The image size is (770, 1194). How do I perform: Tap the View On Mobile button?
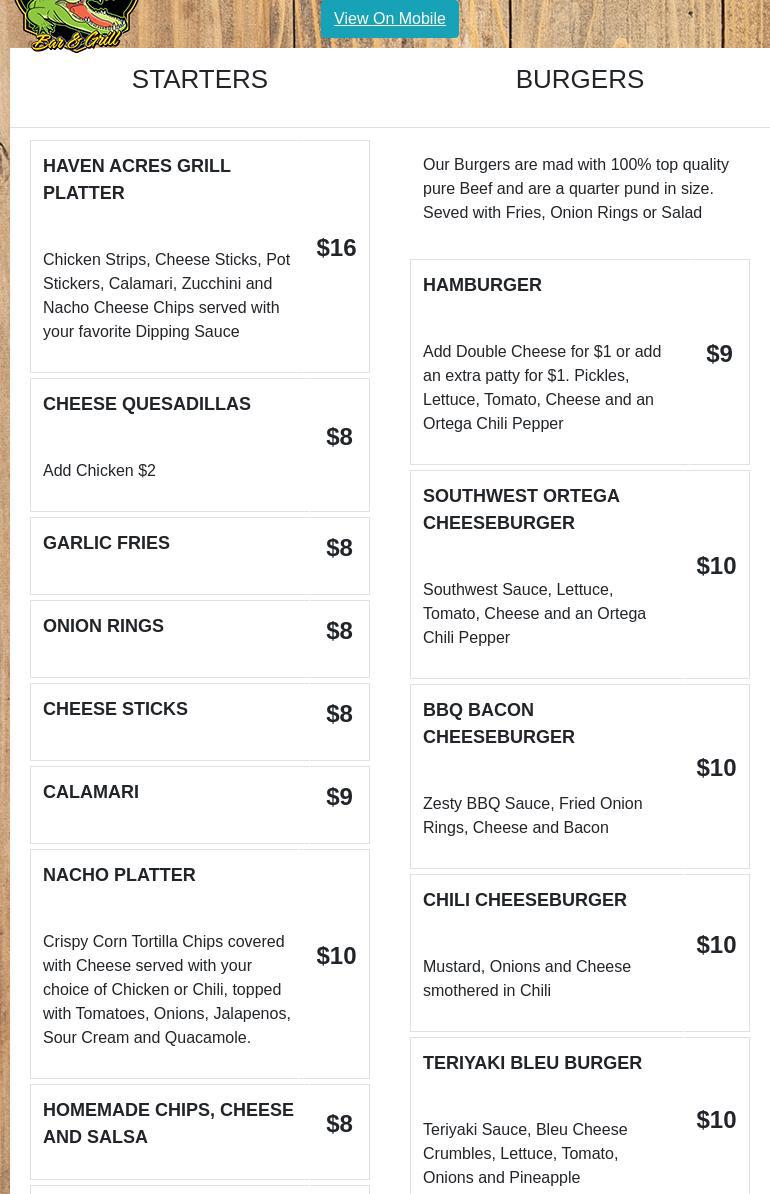389,18
